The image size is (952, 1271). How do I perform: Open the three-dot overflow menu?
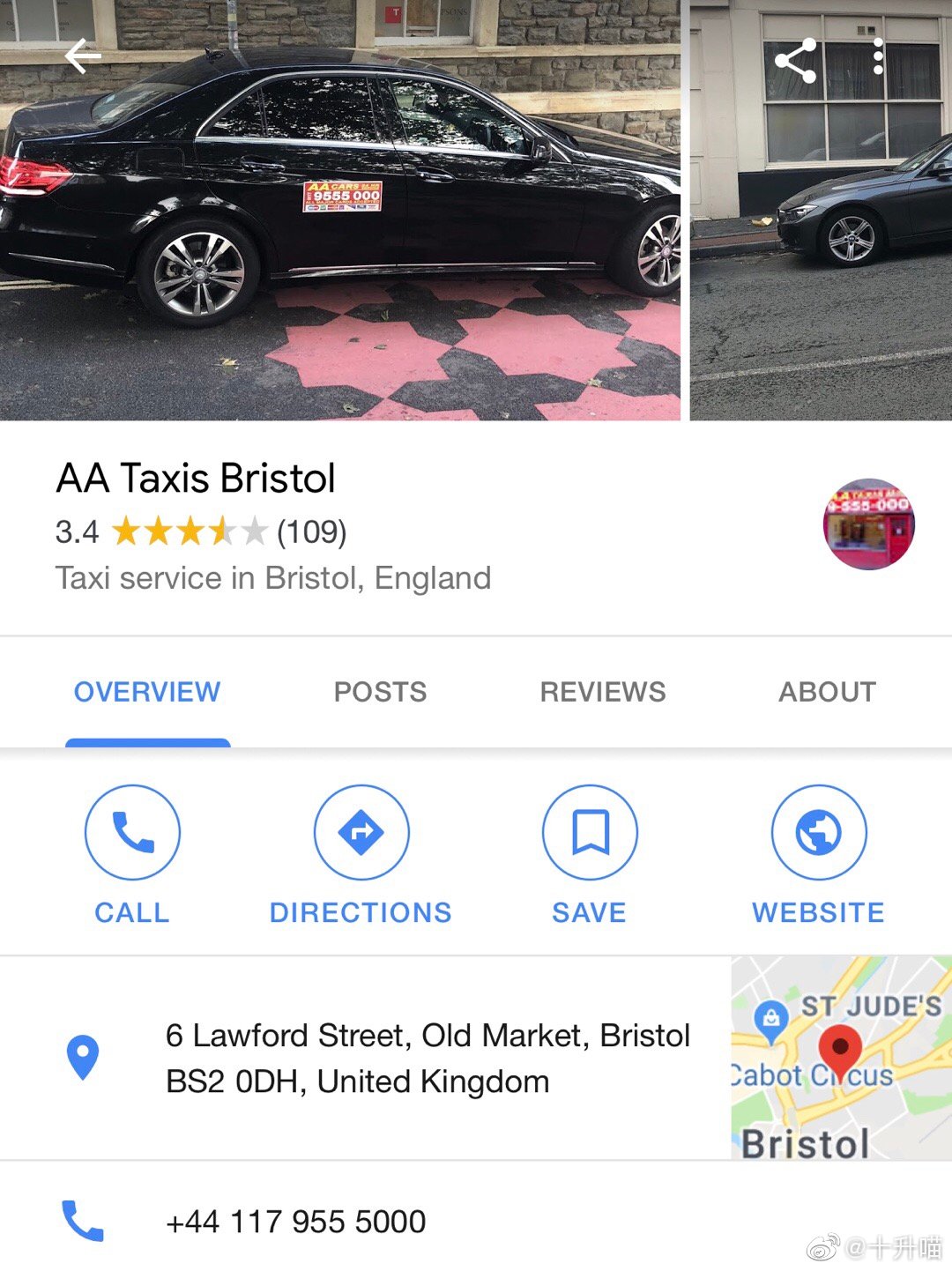point(878,57)
